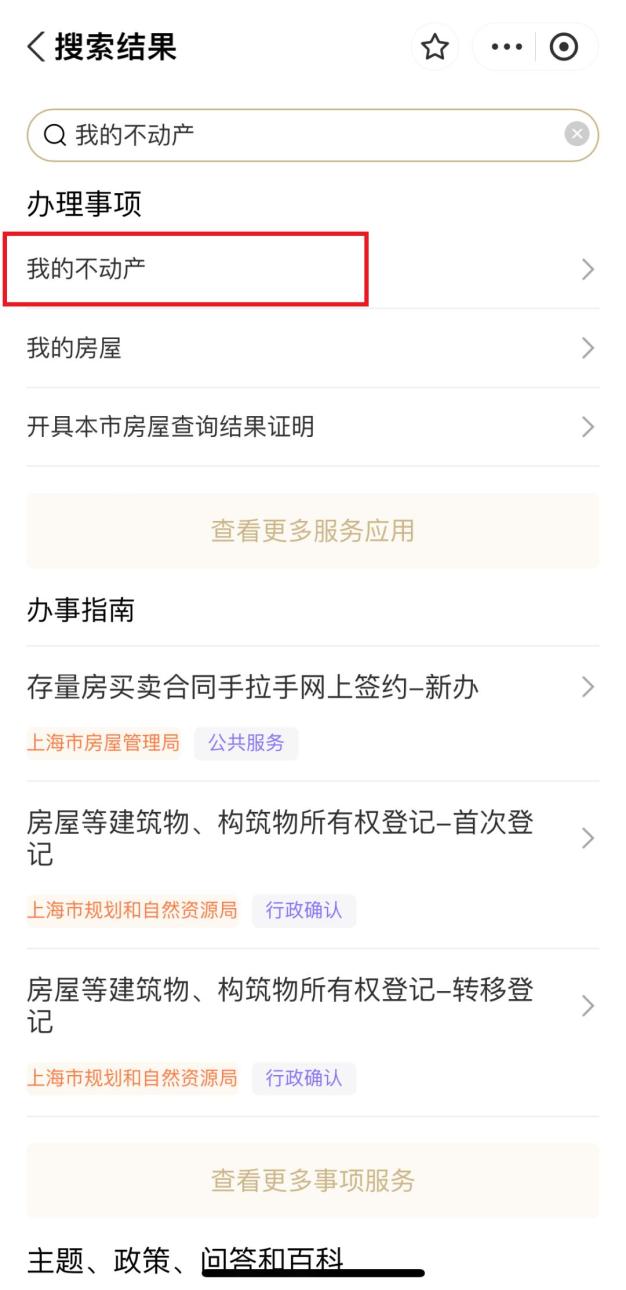This screenshot has width=626, height=1290.
Task: Tap the search field containing 我的不动产
Action: pos(300,135)
